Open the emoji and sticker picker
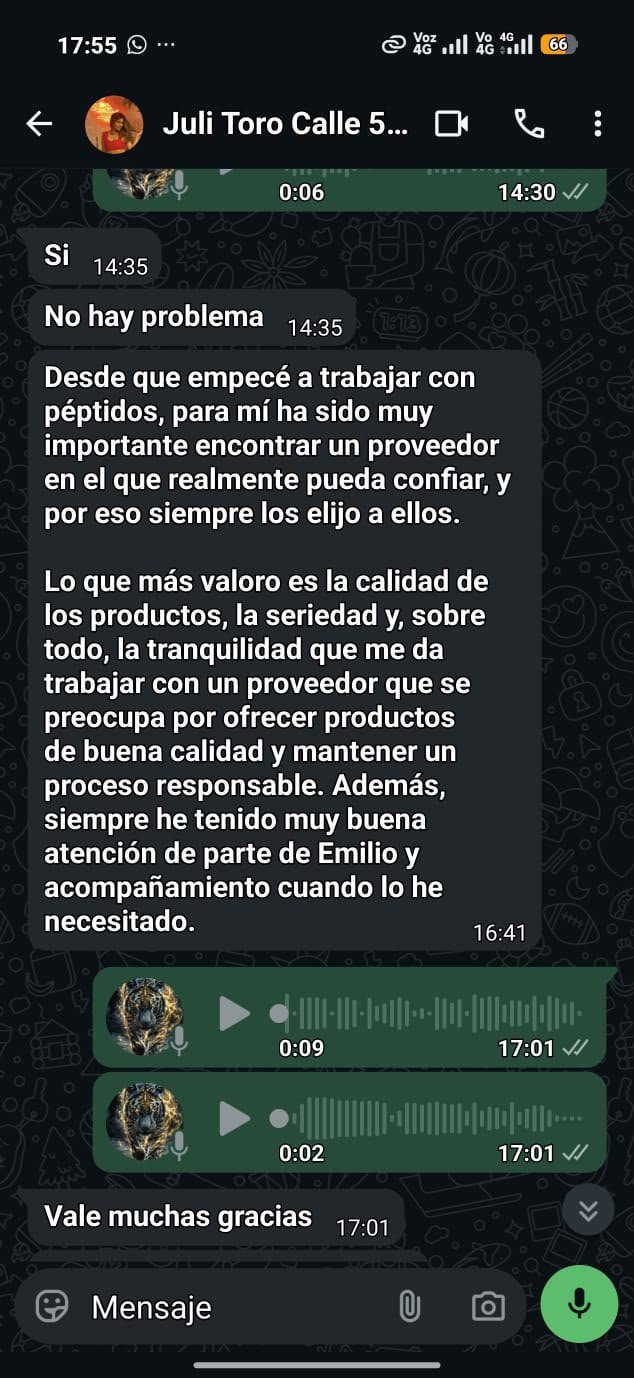Viewport: 634px width, 1378px height. click(52, 1306)
